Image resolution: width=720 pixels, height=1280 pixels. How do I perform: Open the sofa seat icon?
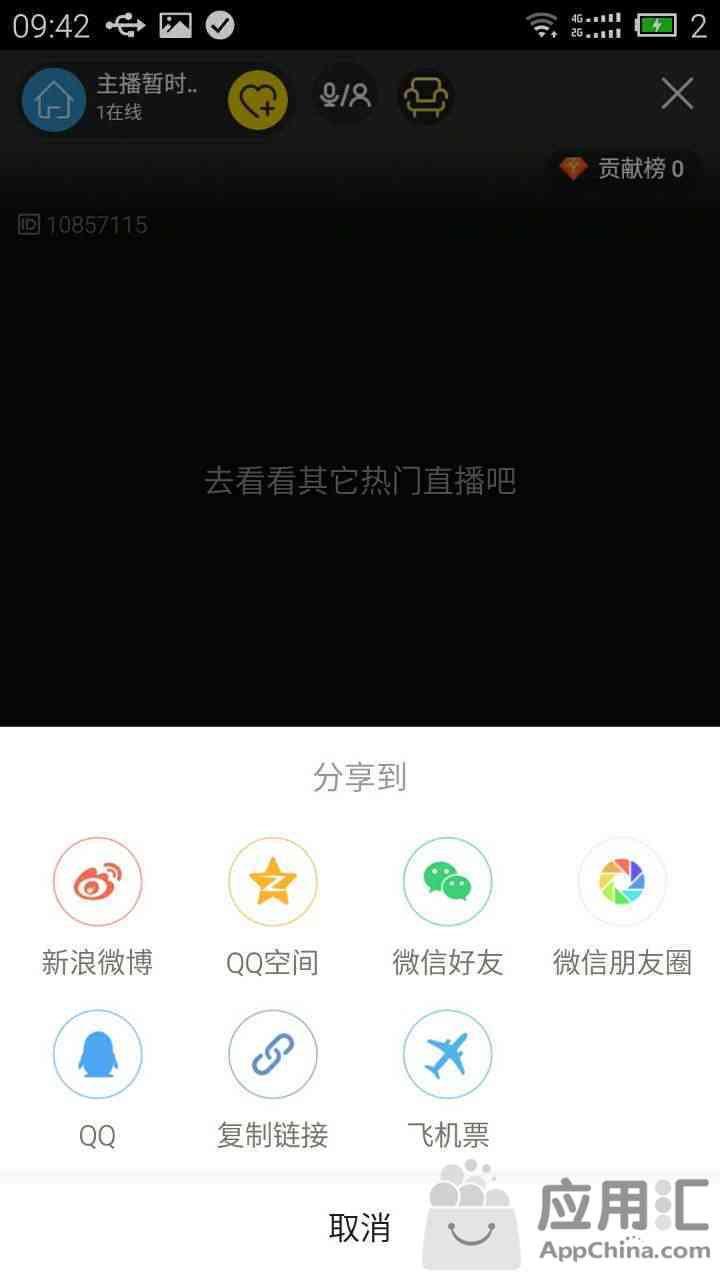425,97
